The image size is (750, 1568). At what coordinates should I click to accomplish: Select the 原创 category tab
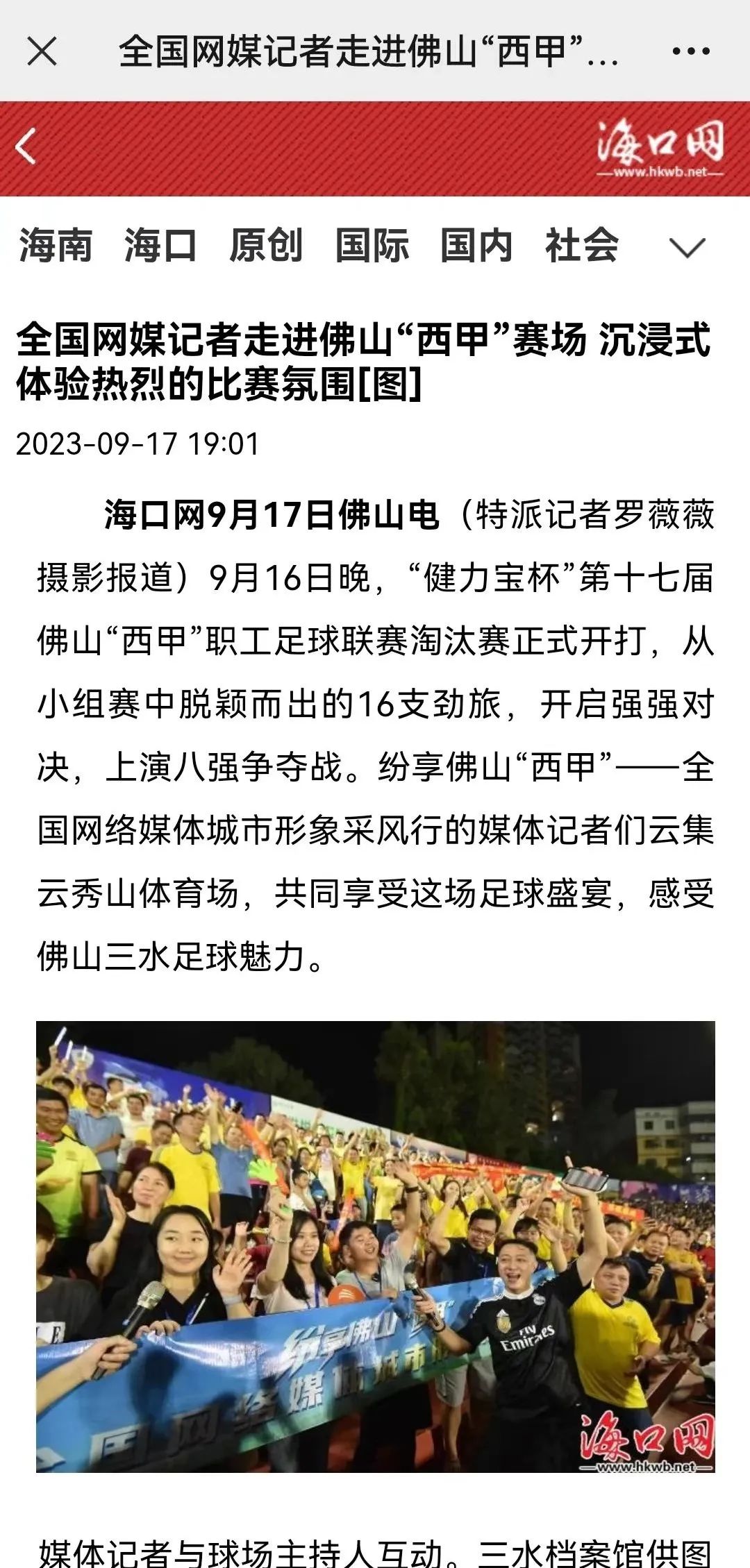[x=266, y=246]
